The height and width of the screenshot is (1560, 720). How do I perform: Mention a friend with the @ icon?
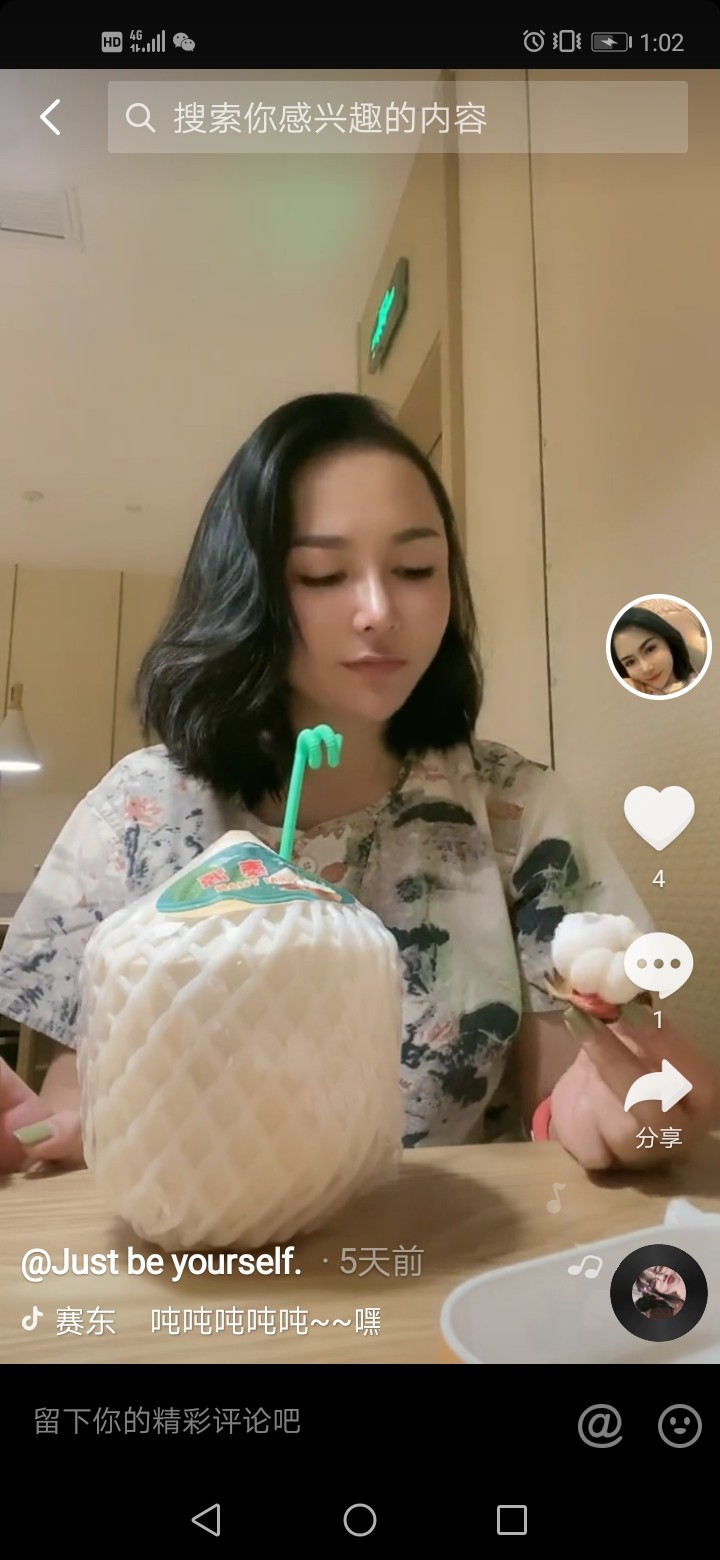tap(600, 1424)
